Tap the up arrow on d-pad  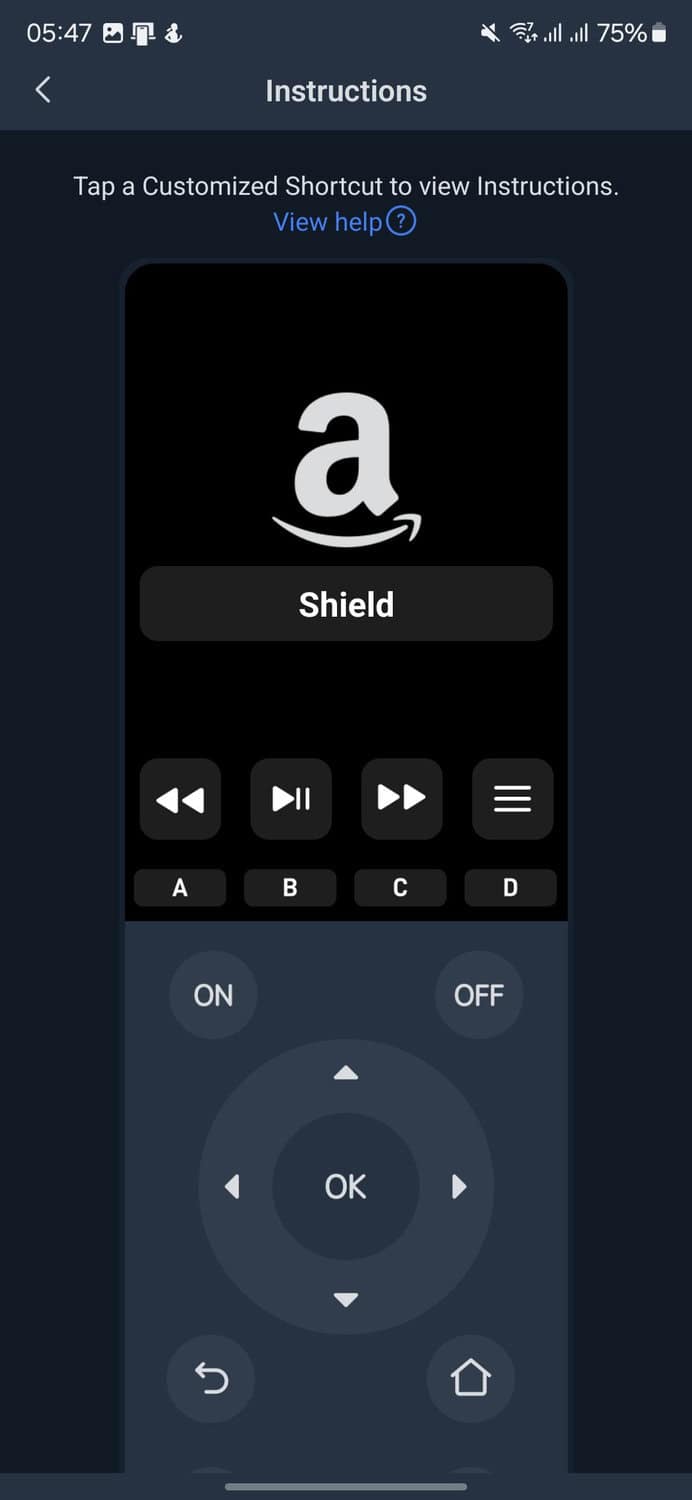click(x=346, y=1073)
